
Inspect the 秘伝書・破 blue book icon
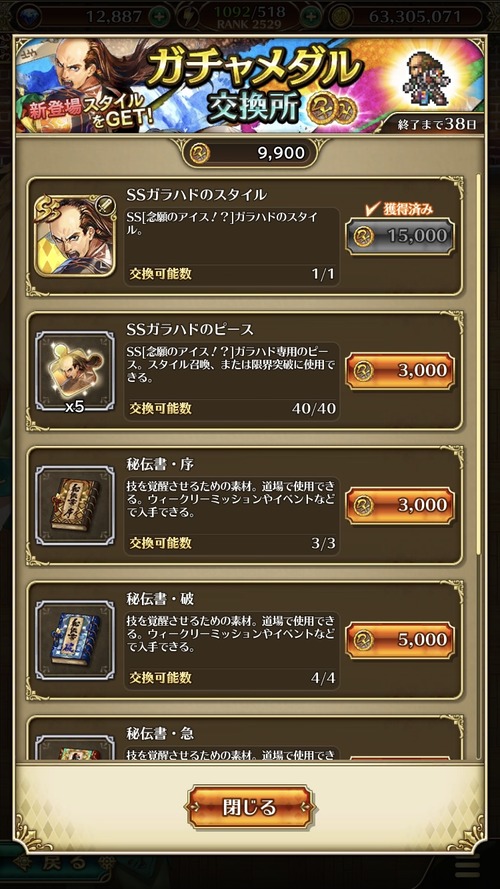(x=75, y=640)
